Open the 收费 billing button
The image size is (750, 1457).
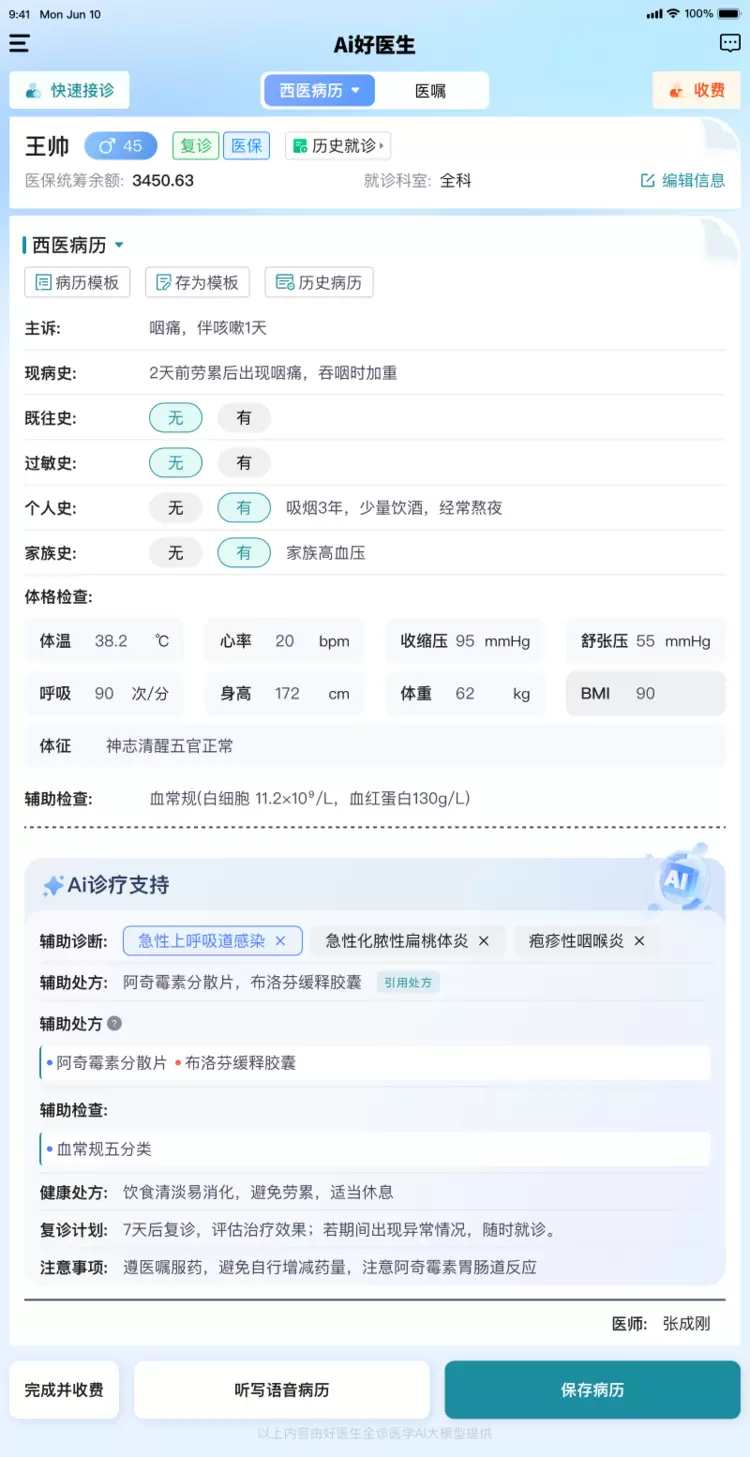(x=697, y=90)
